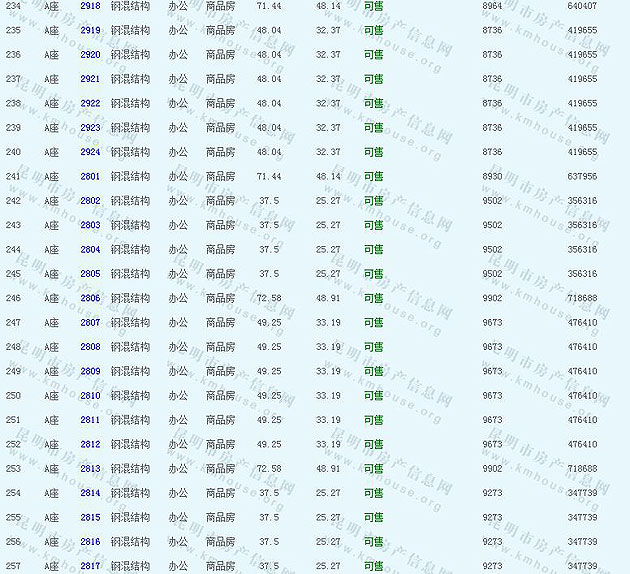View room 2810 details
This screenshot has width=630, height=574.
pos(90,396)
